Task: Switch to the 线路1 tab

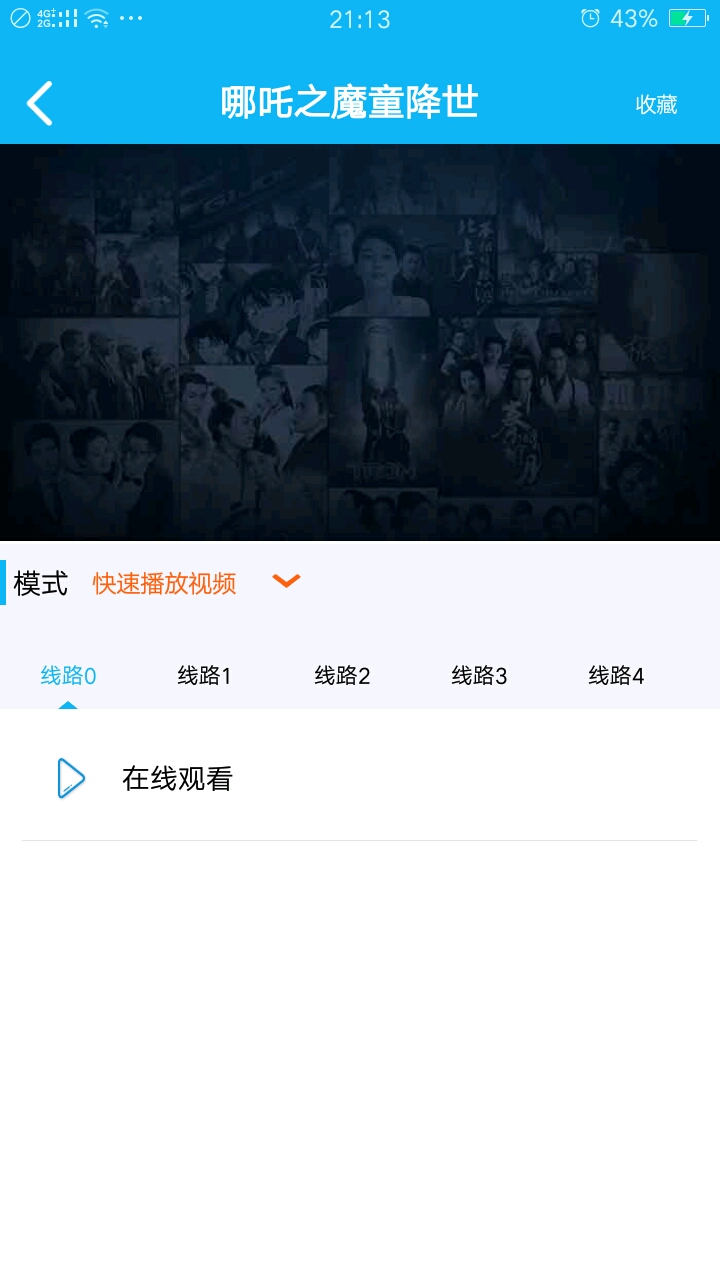Action: 205,676
